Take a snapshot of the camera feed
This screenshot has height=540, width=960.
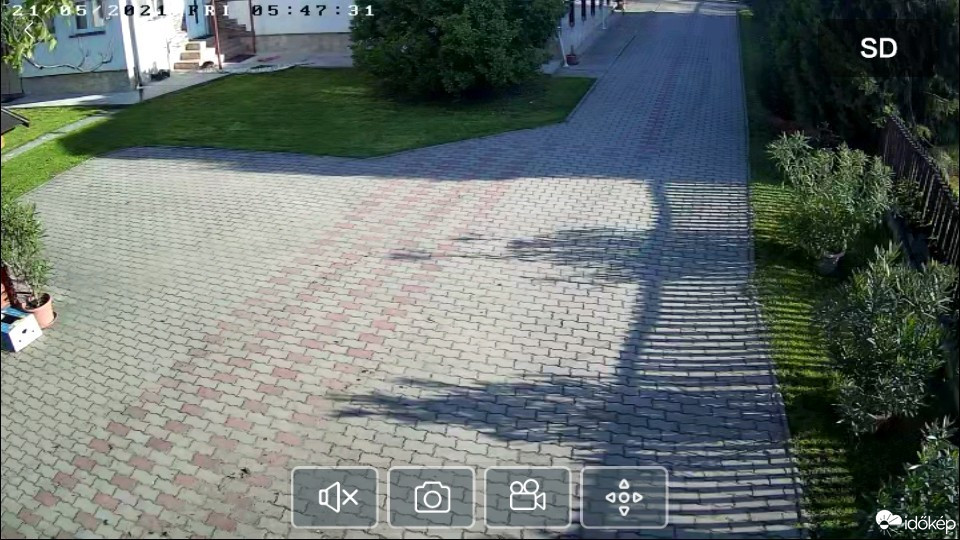point(432,497)
